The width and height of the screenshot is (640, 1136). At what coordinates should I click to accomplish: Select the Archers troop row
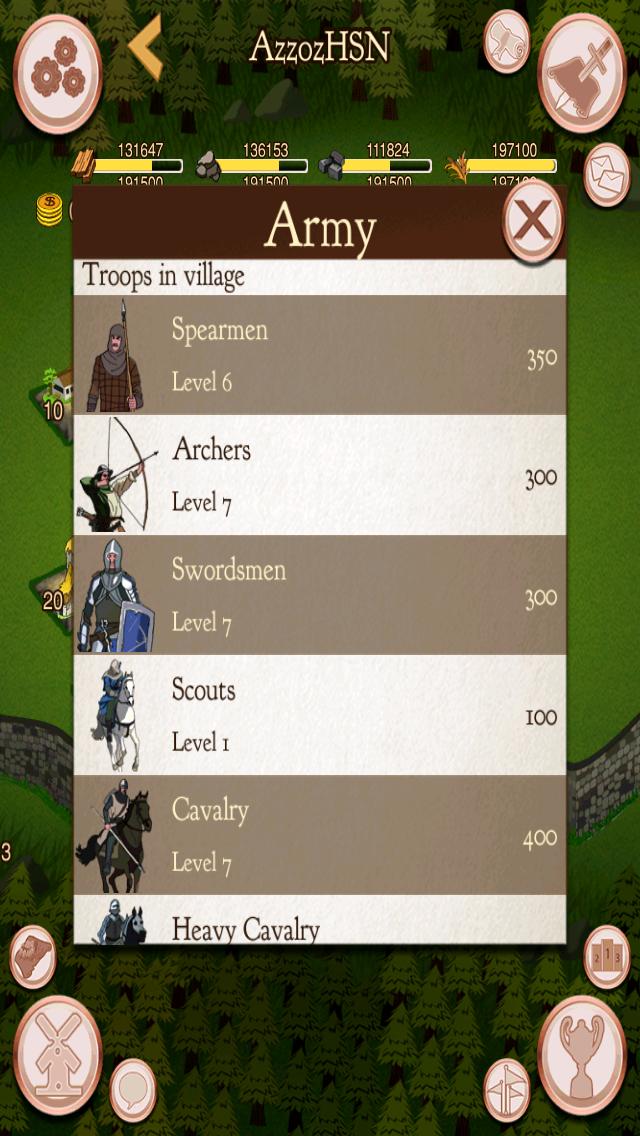pos(320,475)
